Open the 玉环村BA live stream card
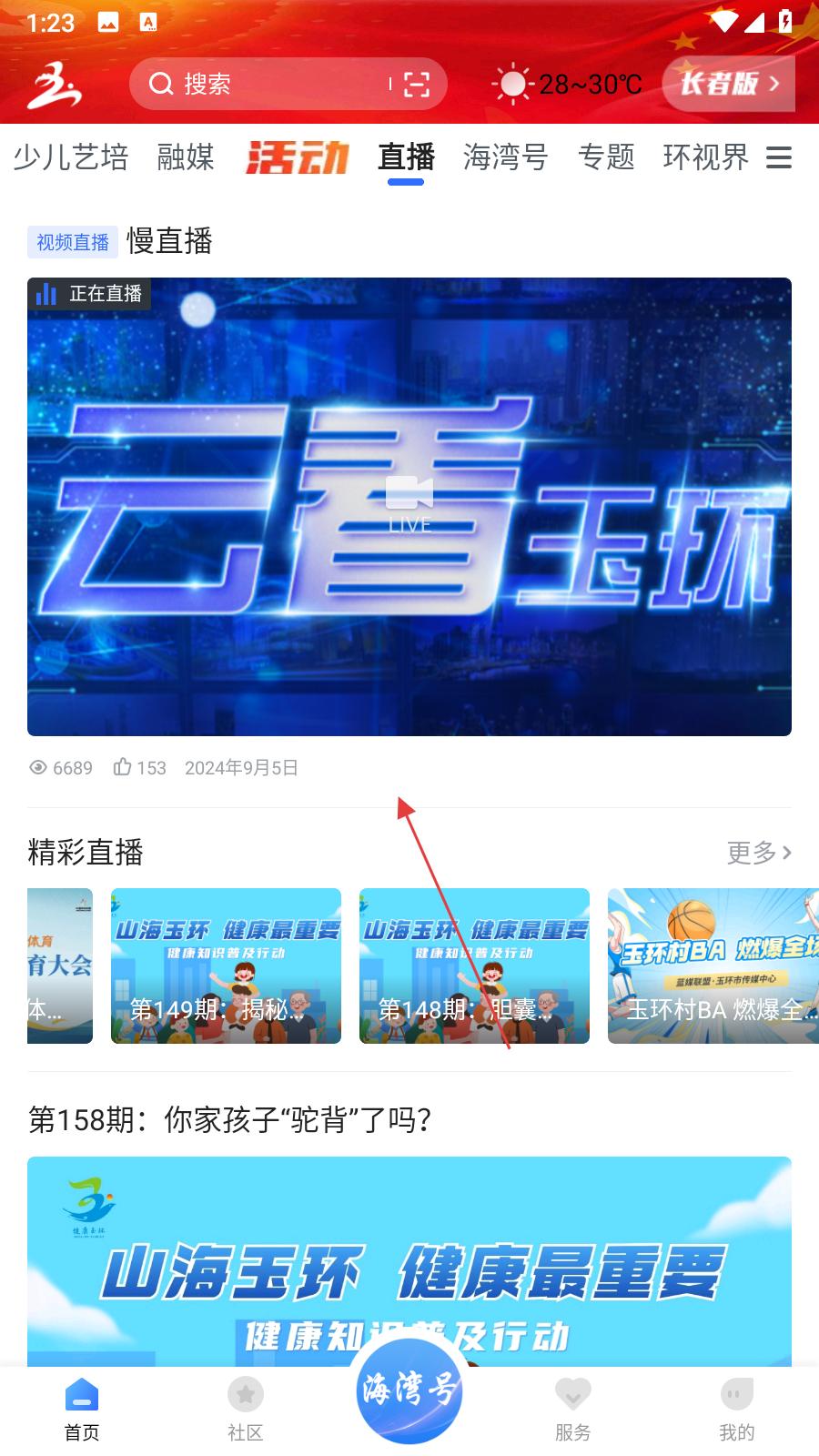The image size is (819, 1456). point(713,966)
